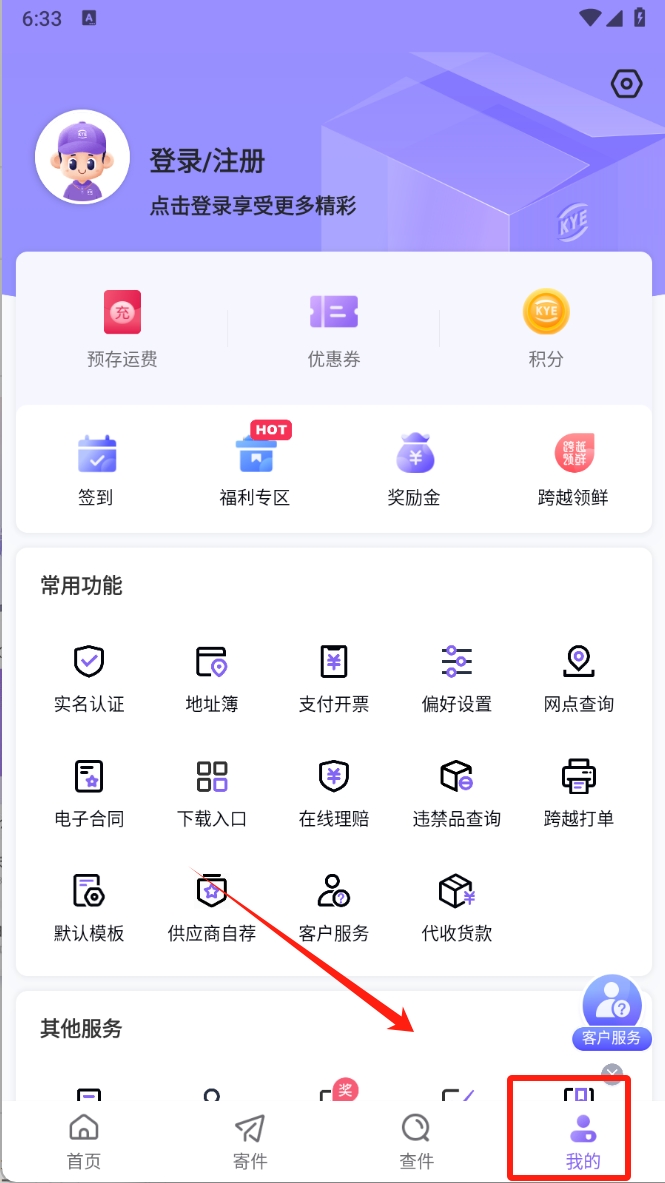This screenshot has width=665, height=1183.
Task: Tap 登录/注册 to log in
Action: [x=207, y=161]
